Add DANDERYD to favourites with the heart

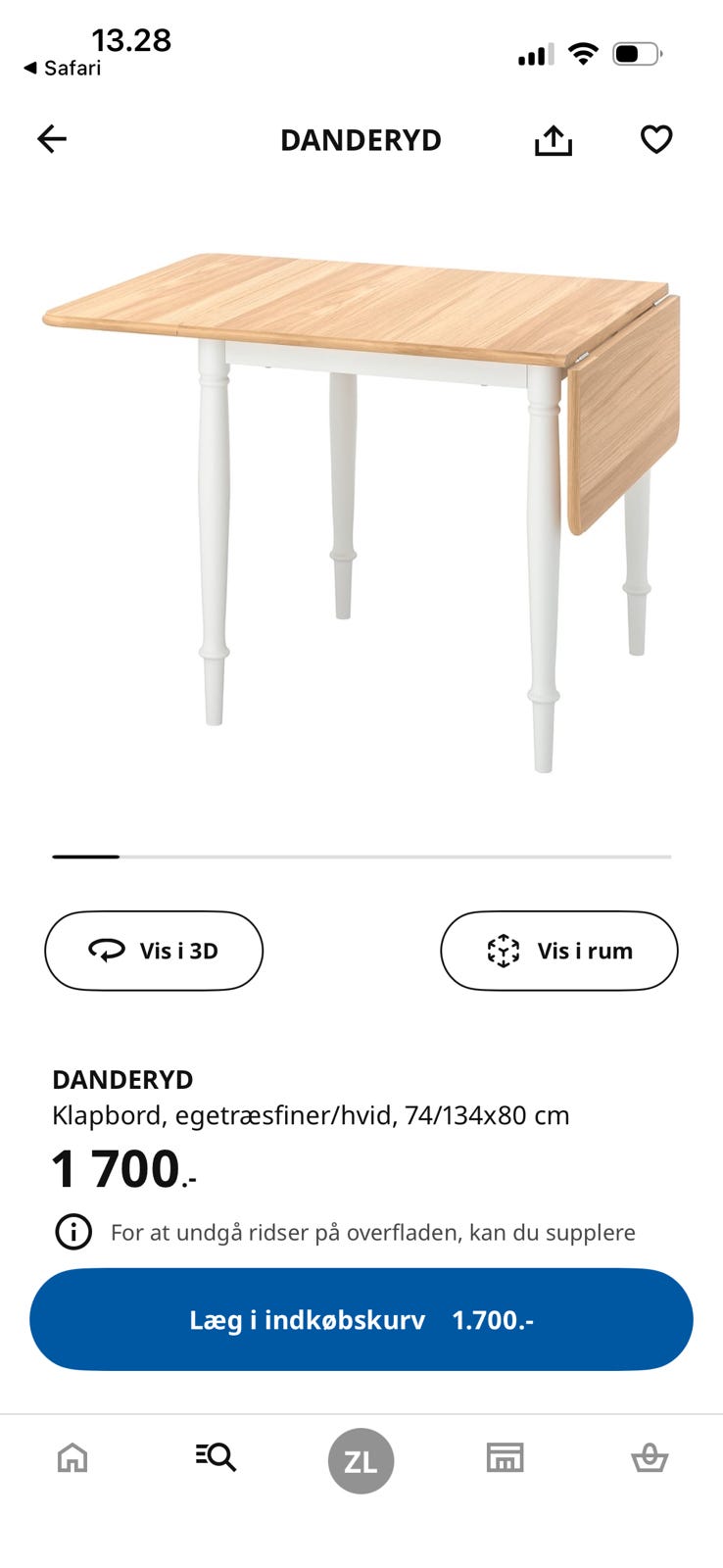pyautogui.click(x=656, y=139)
